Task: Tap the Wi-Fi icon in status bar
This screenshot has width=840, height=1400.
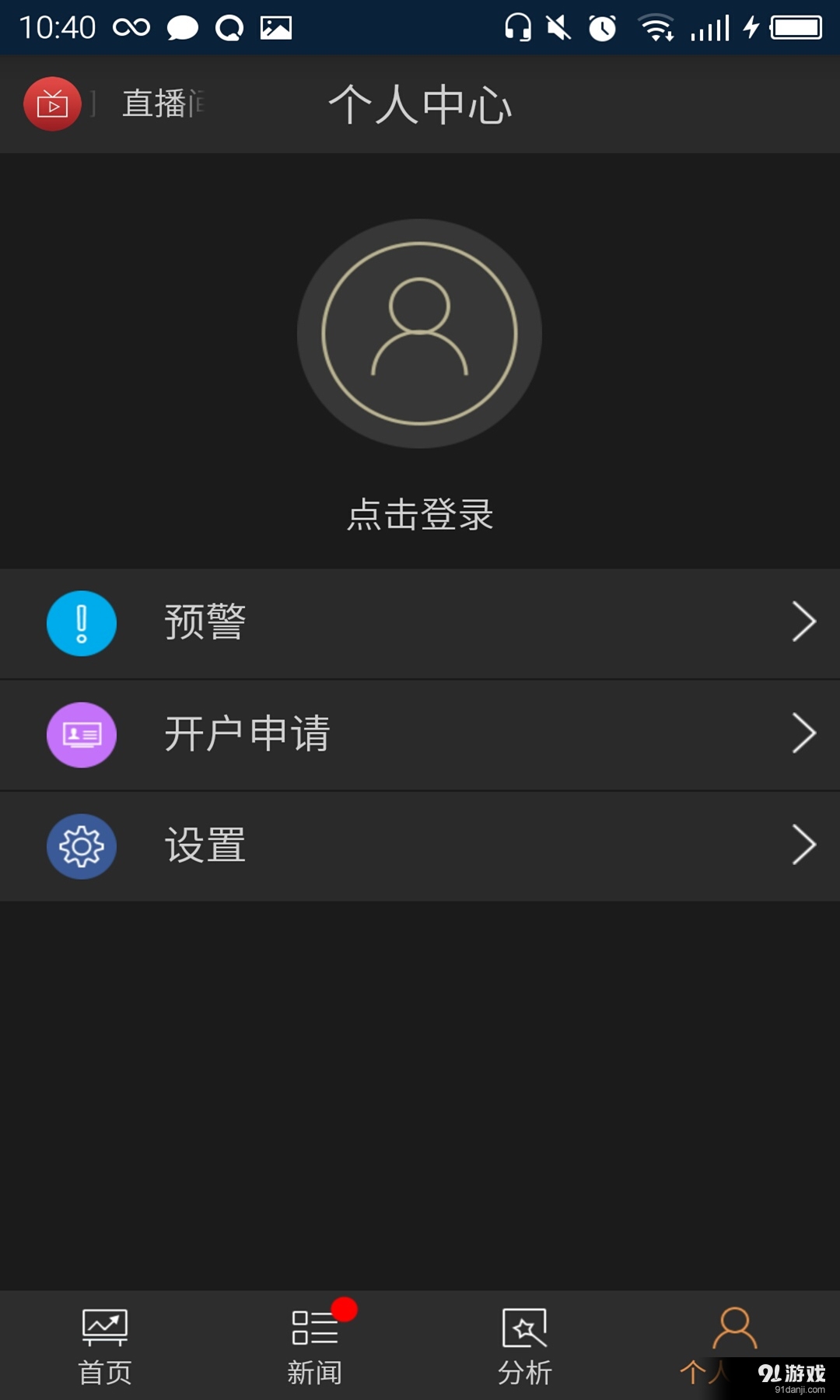Action: (657, 26)
